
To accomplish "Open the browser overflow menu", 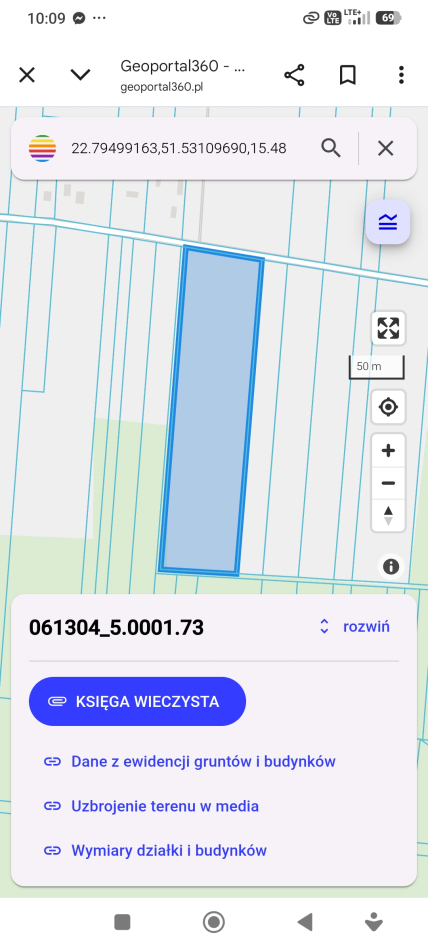I will 401,75.
